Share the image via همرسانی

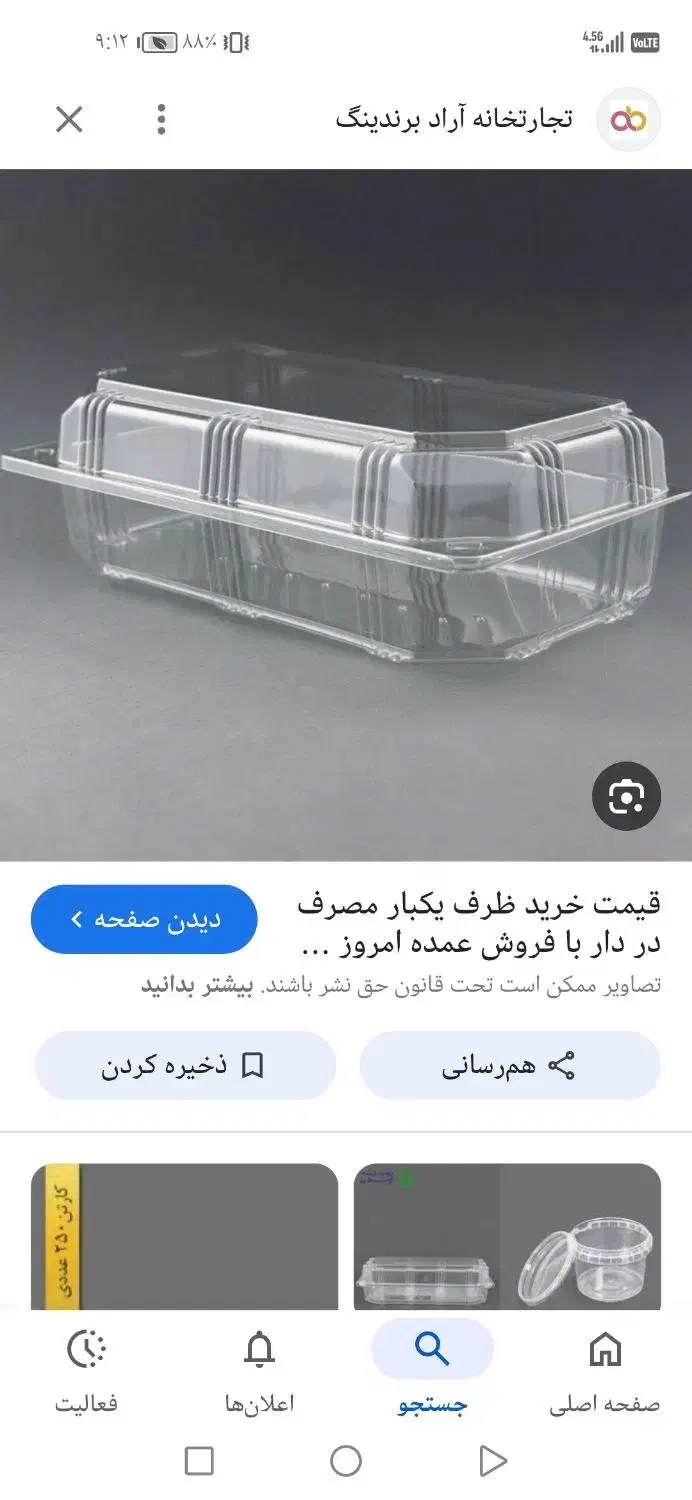tap(509, 1066)
